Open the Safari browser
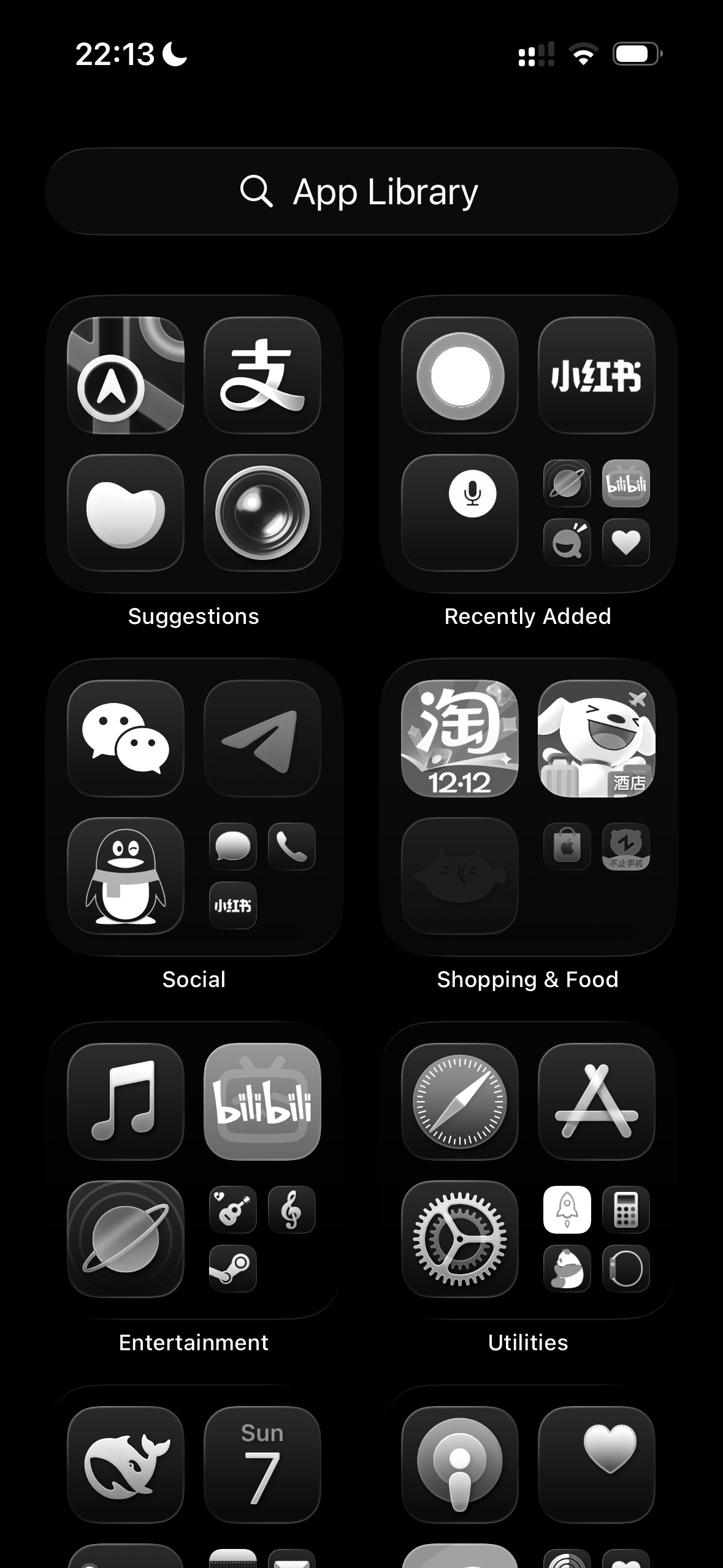 [460, 1101]
